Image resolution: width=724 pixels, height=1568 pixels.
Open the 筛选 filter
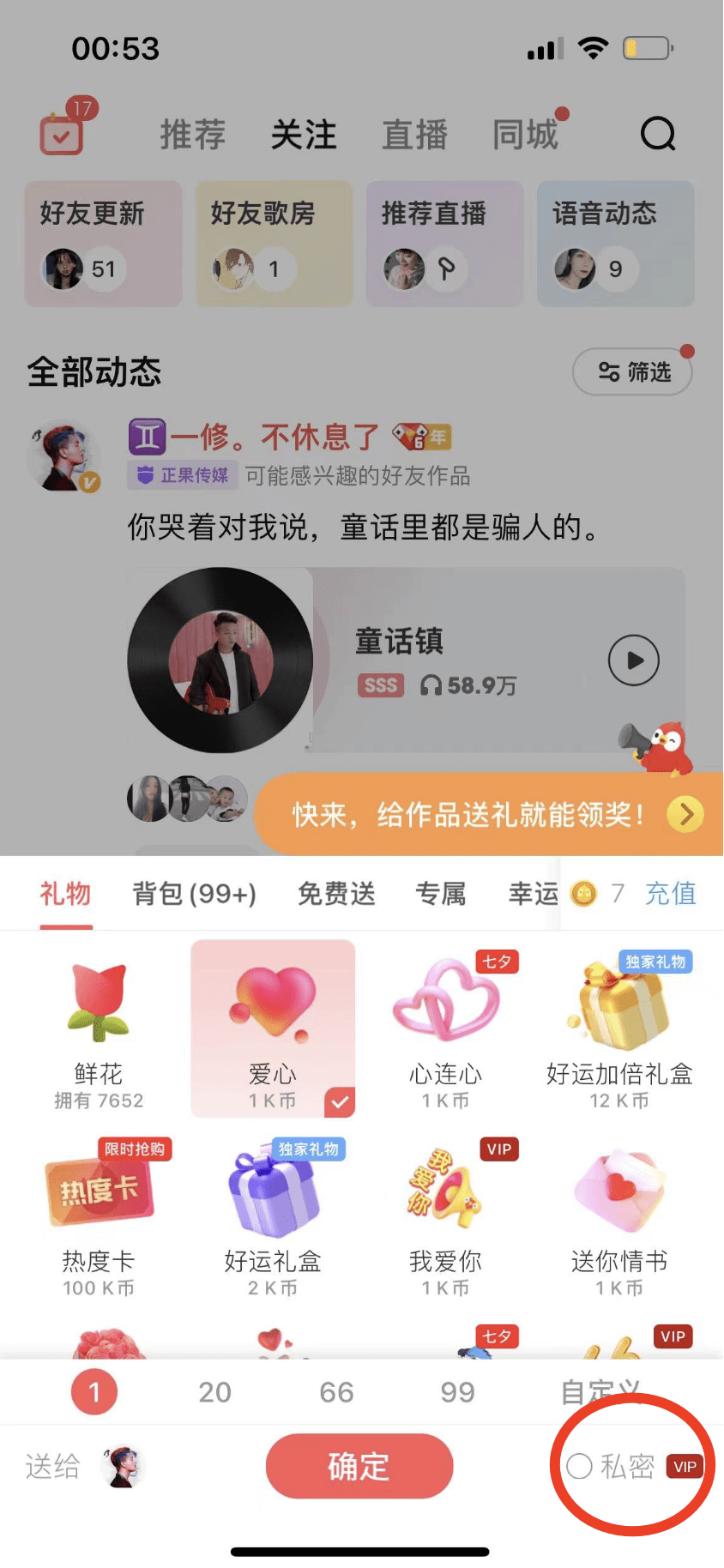click(633, 372)
